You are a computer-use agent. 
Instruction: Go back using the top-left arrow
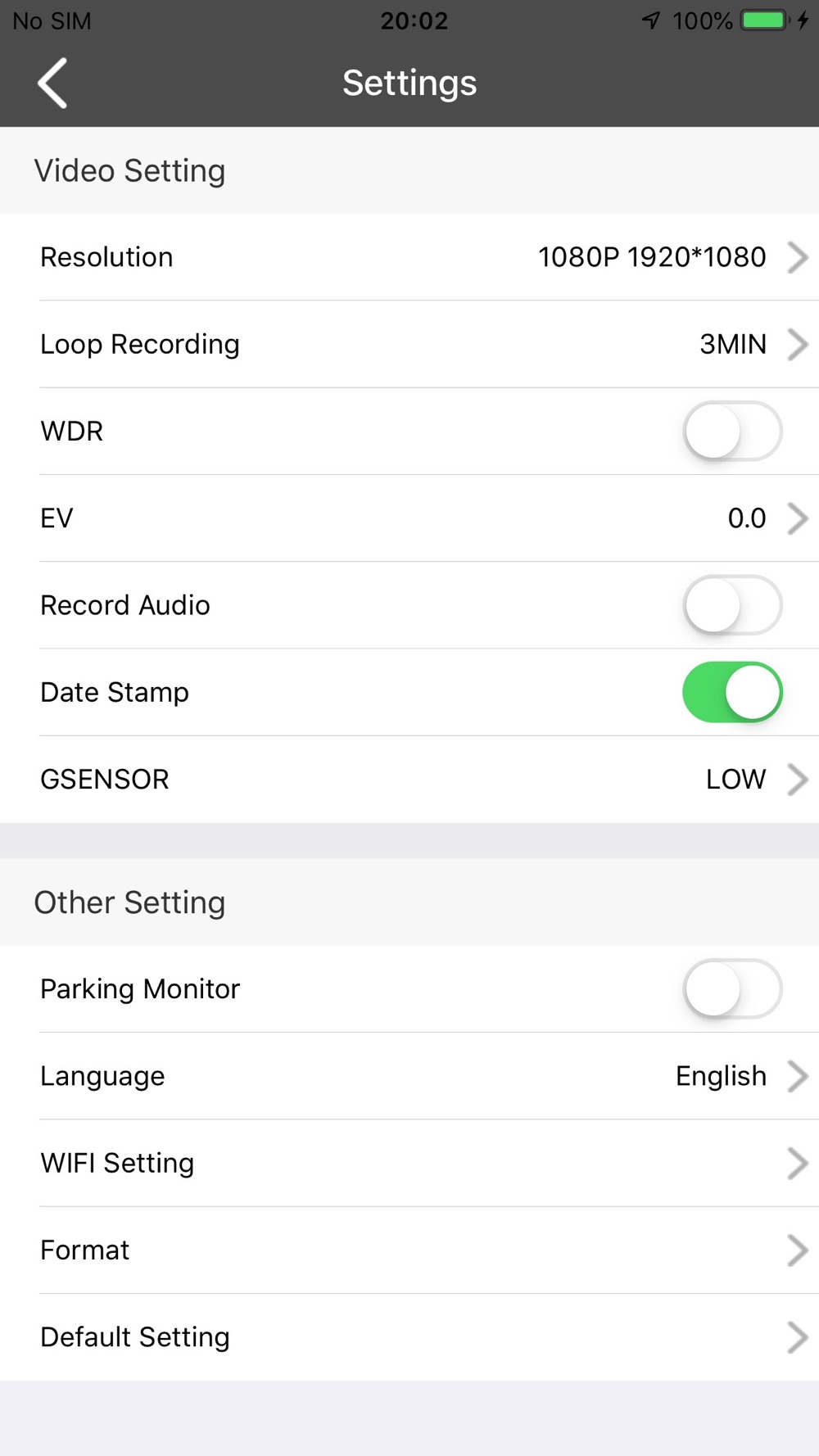click(x=52, y=83)
